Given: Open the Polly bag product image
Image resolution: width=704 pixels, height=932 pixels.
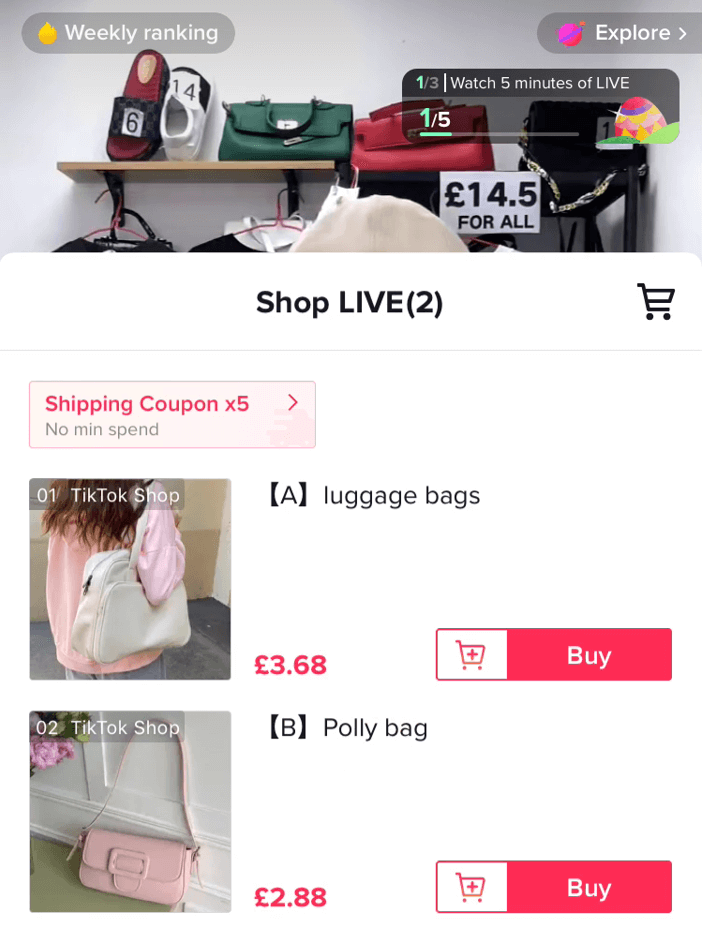Looking at the screenshot, I should (x=130, y=811).
